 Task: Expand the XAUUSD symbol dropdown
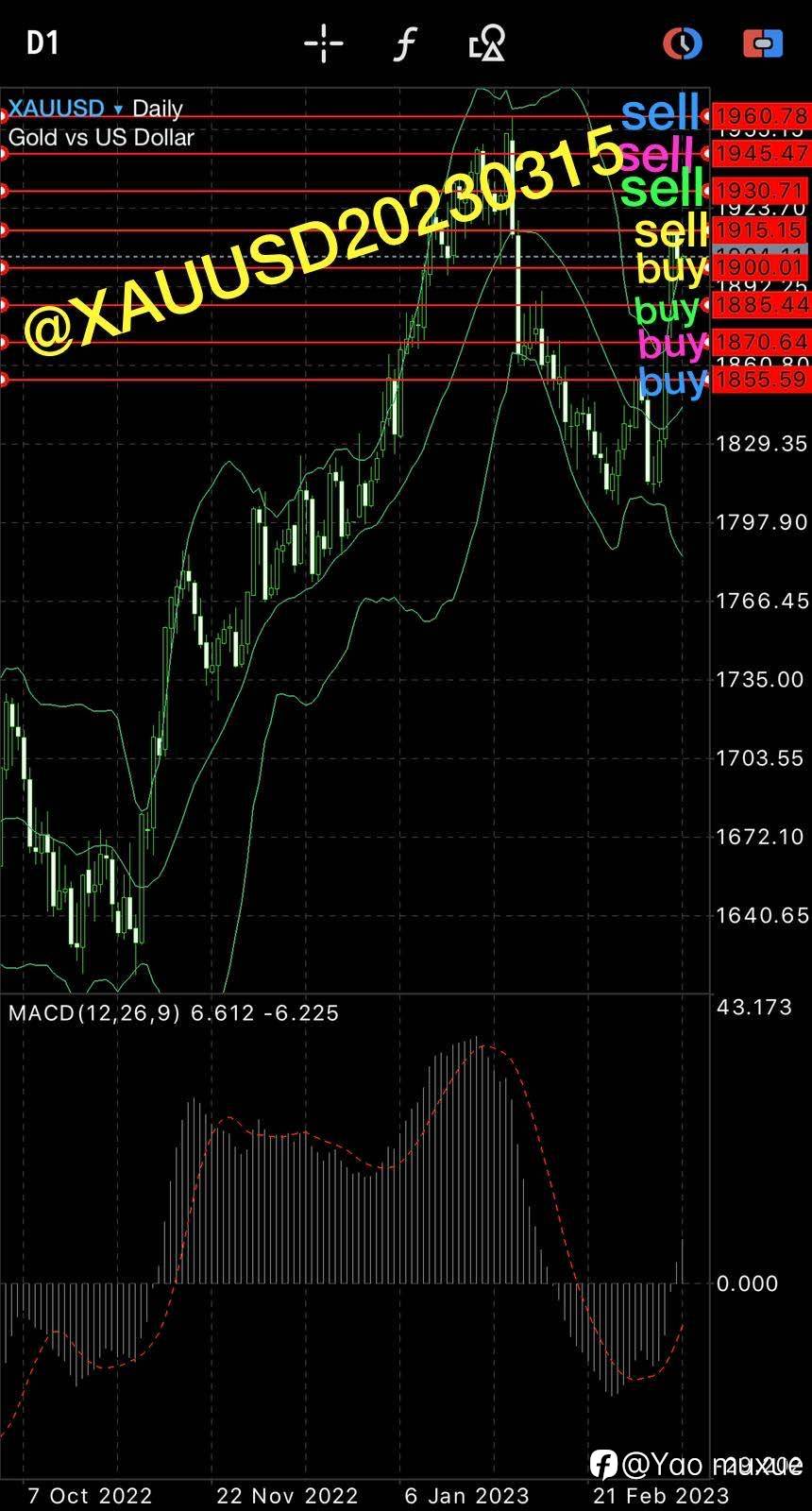coord(118,110)
